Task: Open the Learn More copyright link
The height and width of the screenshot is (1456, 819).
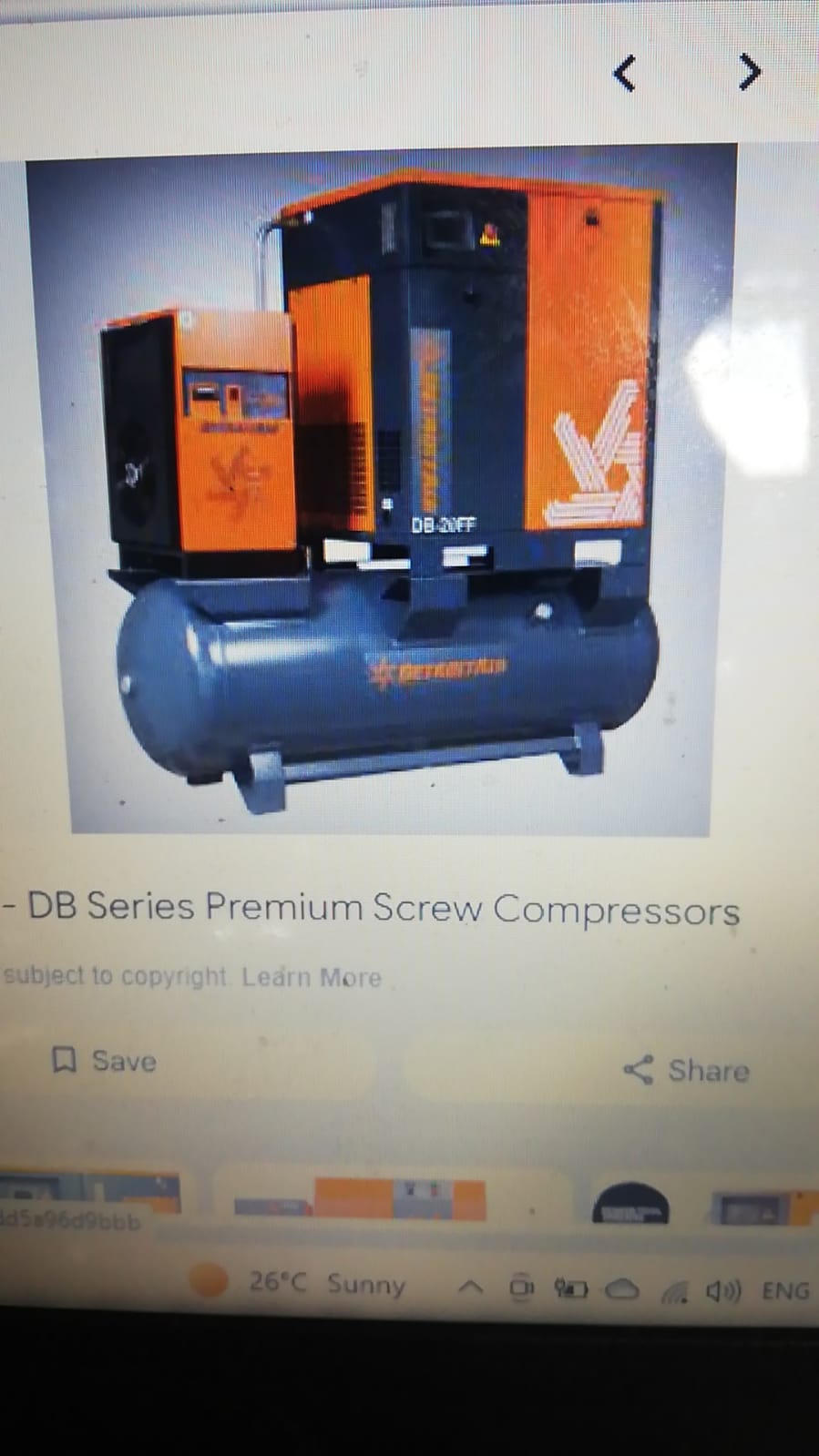Action: click(x=312, y=977)
